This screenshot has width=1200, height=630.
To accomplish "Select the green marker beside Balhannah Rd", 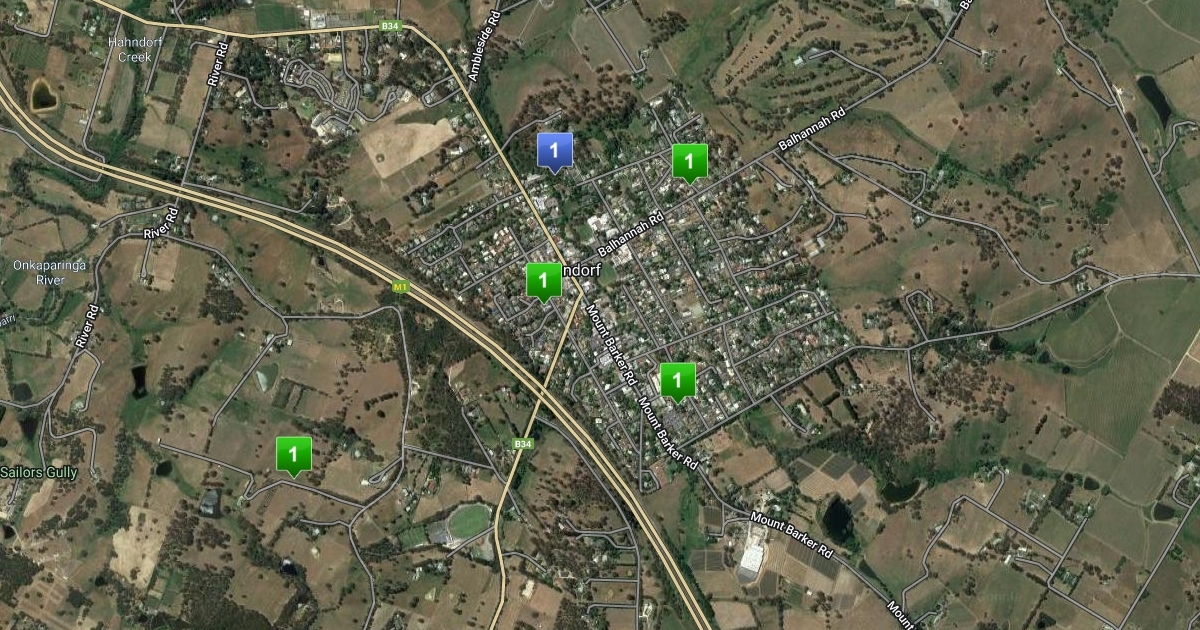I will pyautogui.click(x=689, y=161).
